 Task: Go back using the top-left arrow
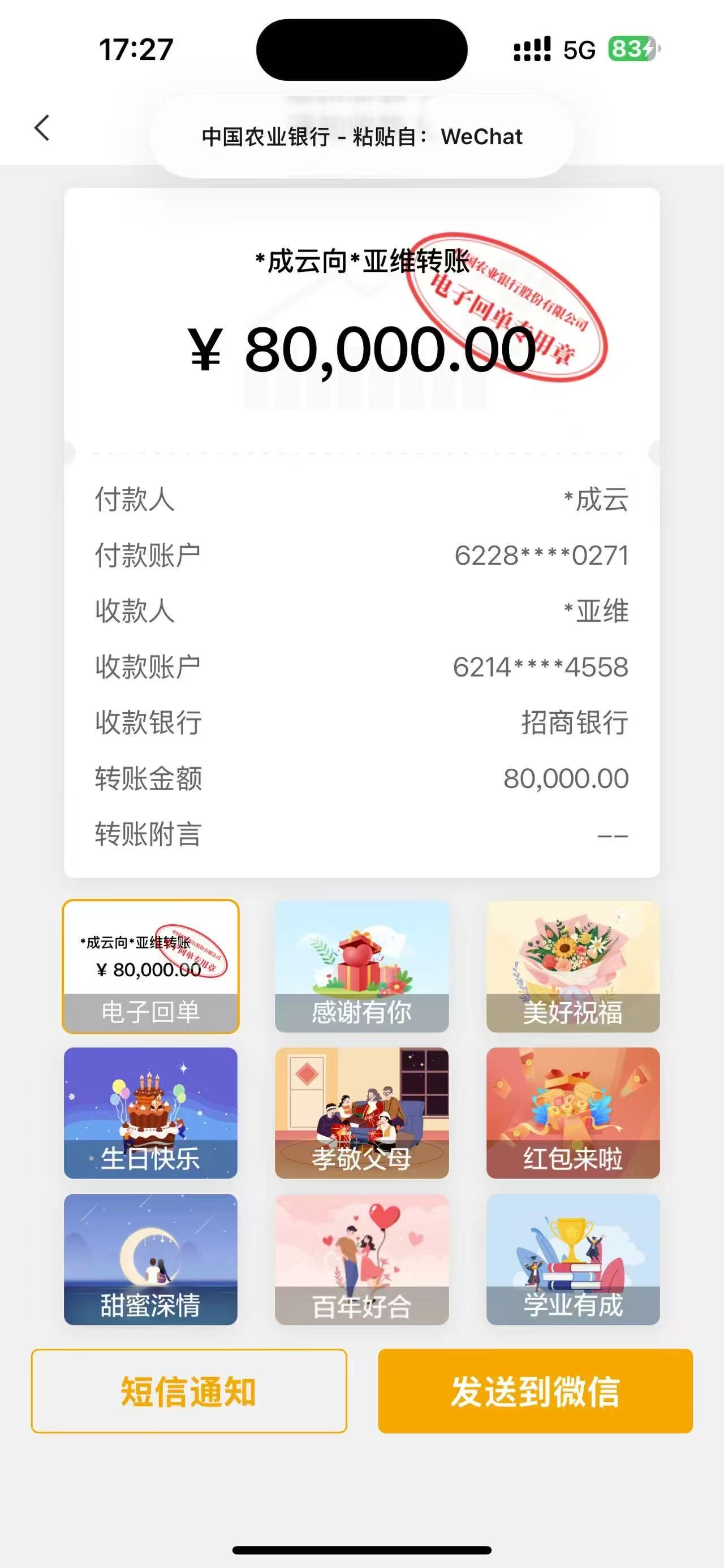coord(42,128)
